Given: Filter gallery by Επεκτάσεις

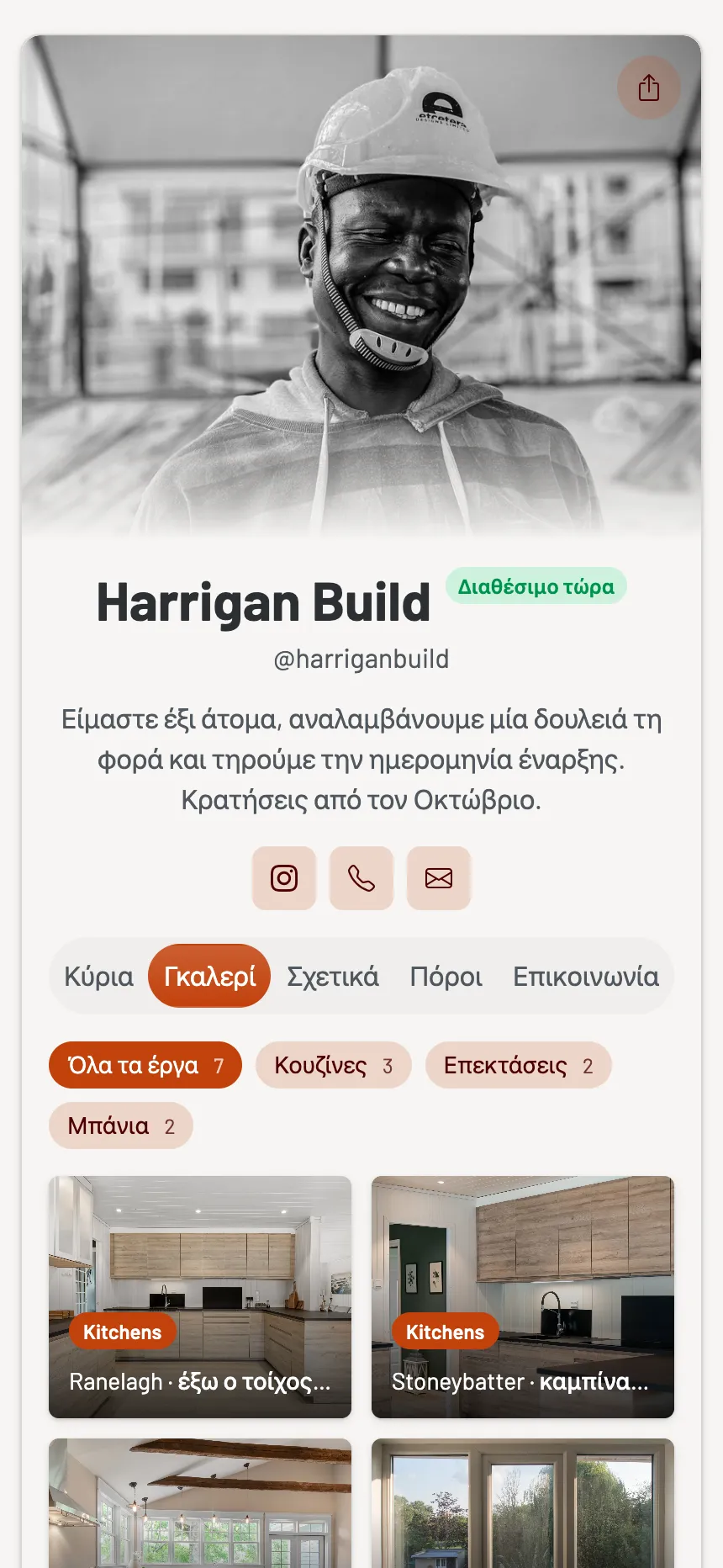Looking at the screenshot, I should click(519, 1065).
